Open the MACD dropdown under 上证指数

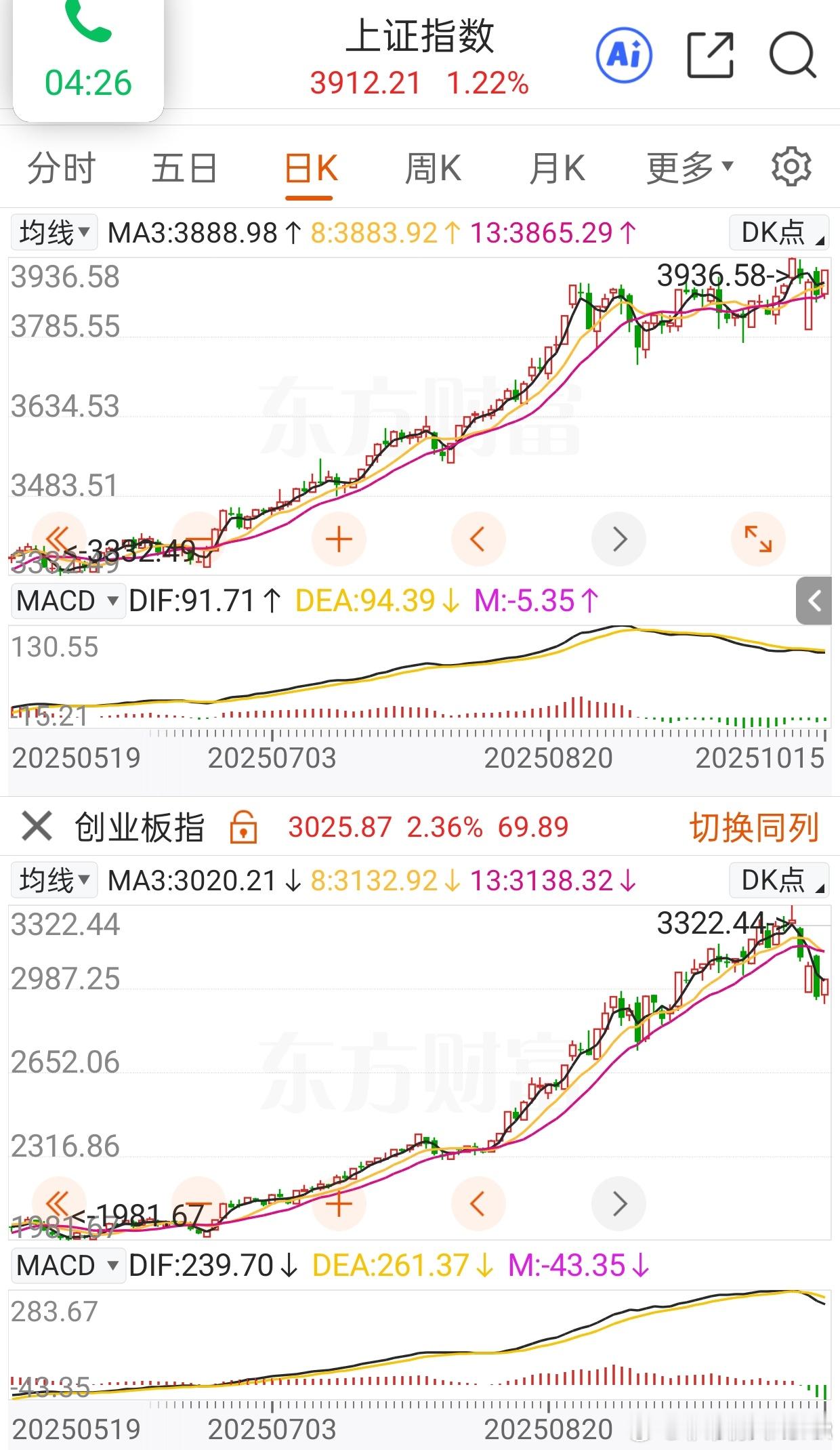pos(68,601)
